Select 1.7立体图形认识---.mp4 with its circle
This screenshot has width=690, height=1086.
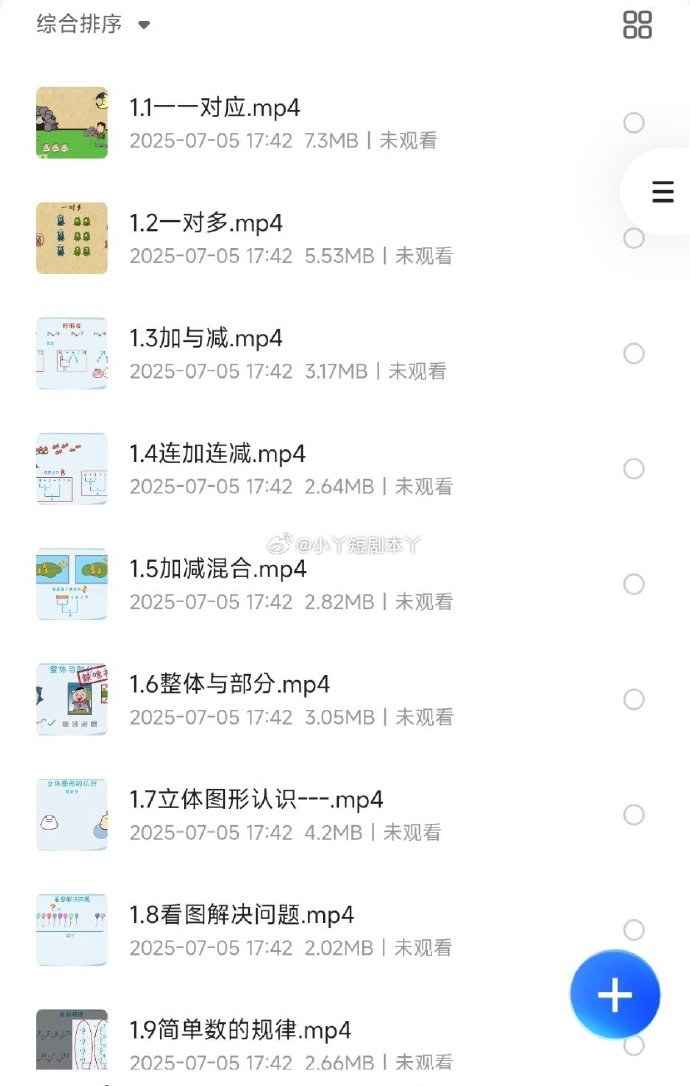(634, 815)
